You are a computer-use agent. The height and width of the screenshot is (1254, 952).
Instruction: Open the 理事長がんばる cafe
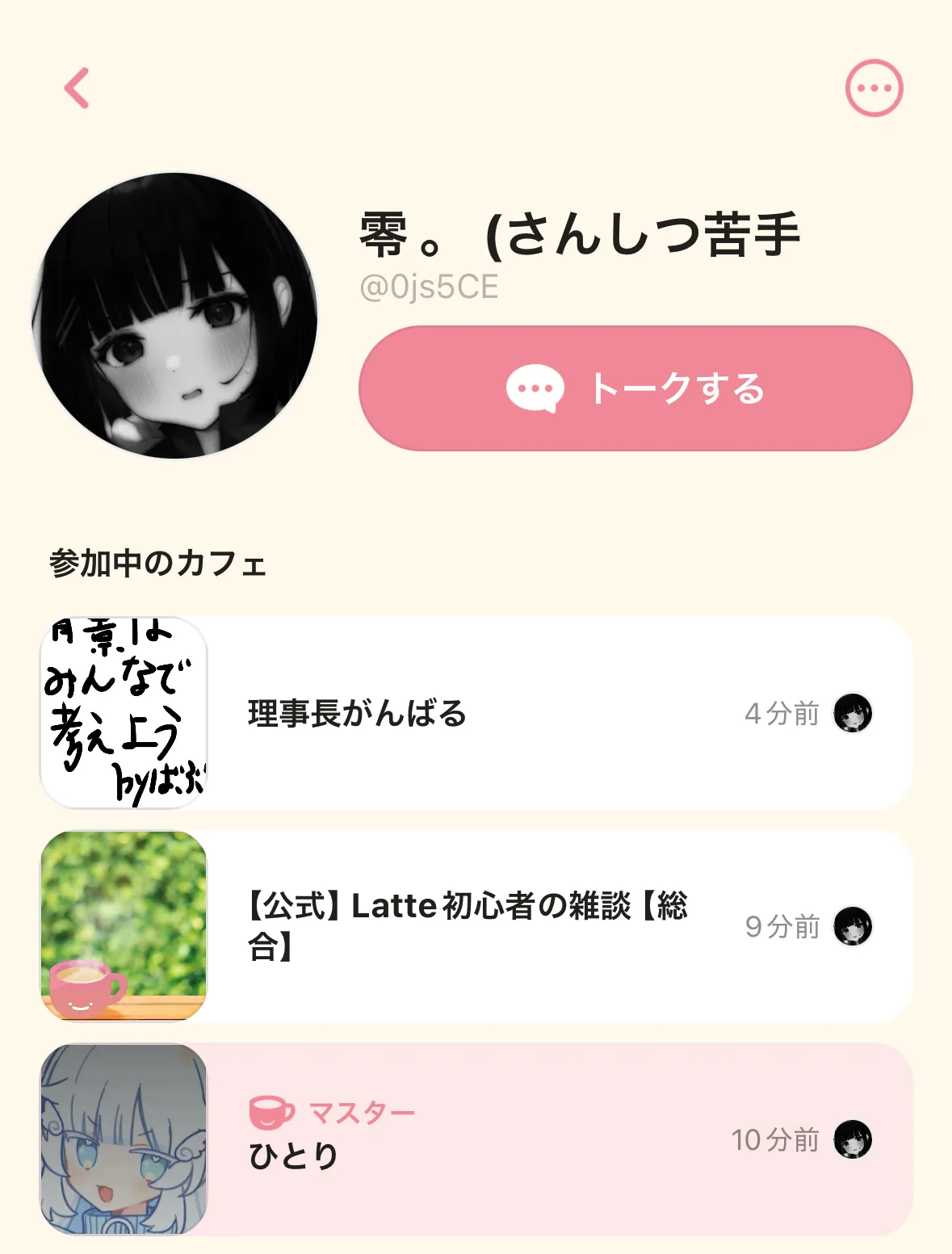pos(476,714)
